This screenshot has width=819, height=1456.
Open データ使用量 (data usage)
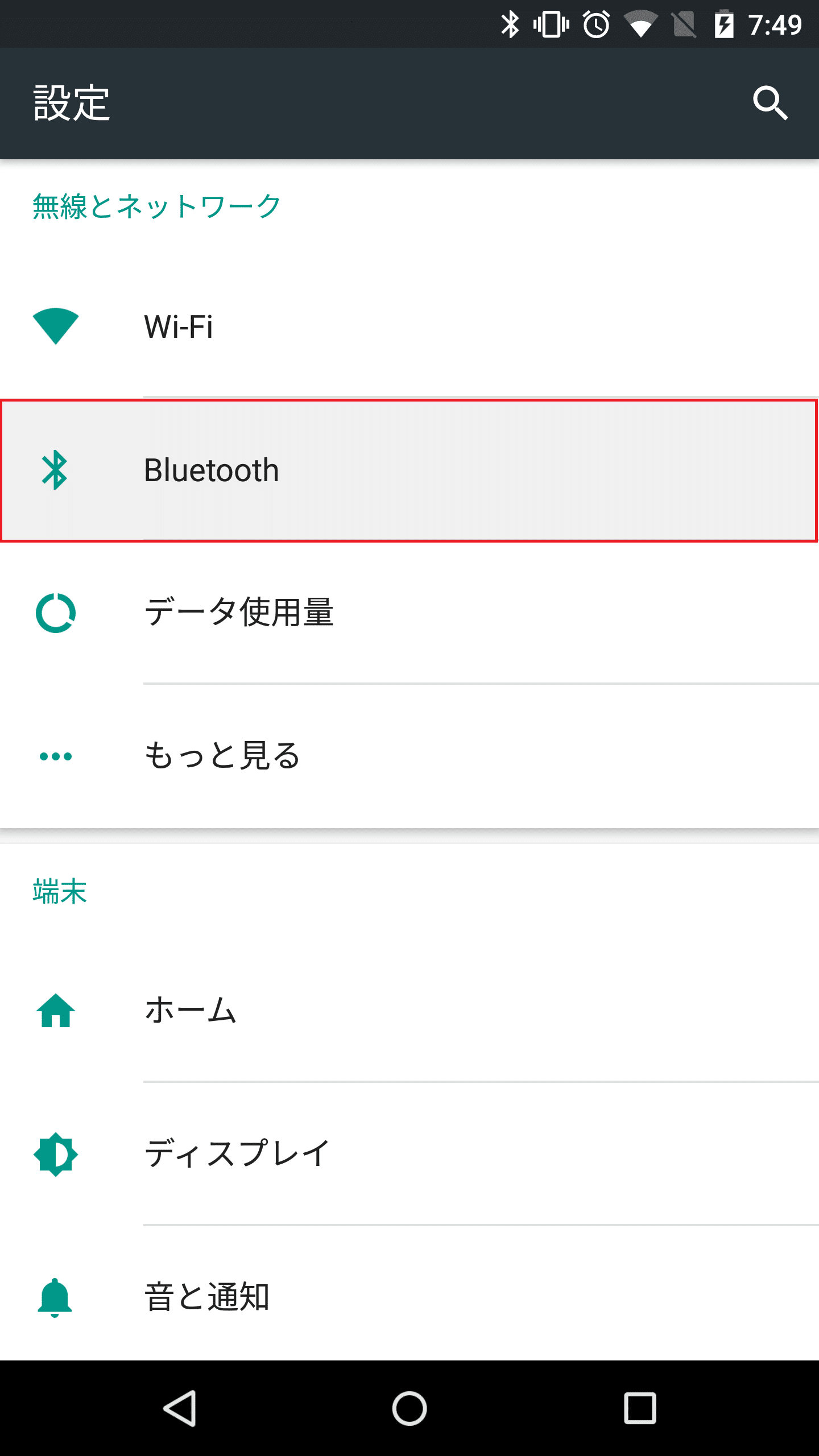click(x=409, y=613)
